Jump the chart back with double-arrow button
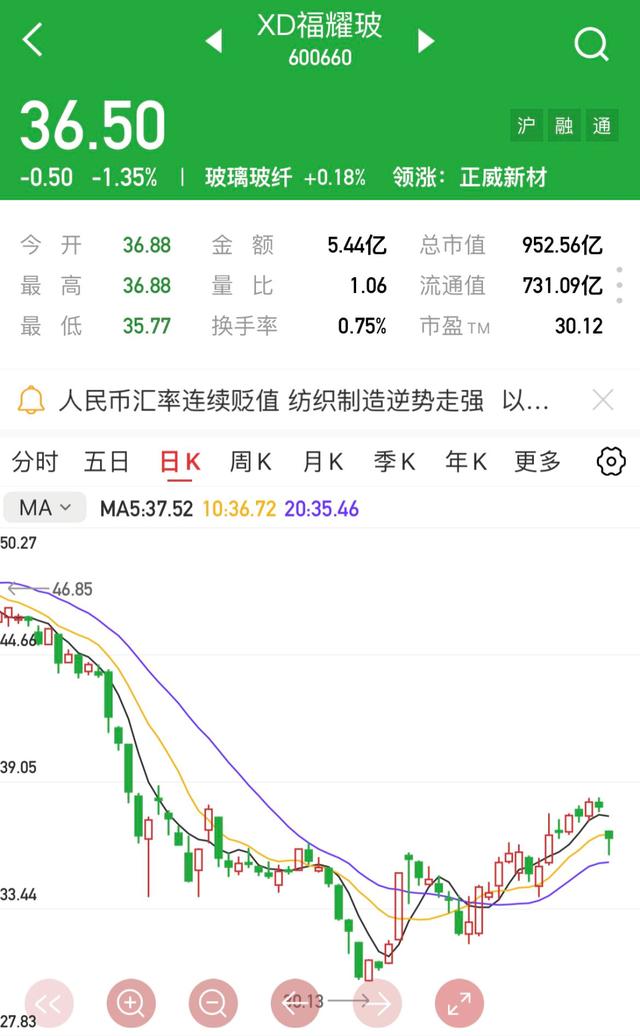 pyautogui.click(x=49, y=1002)
